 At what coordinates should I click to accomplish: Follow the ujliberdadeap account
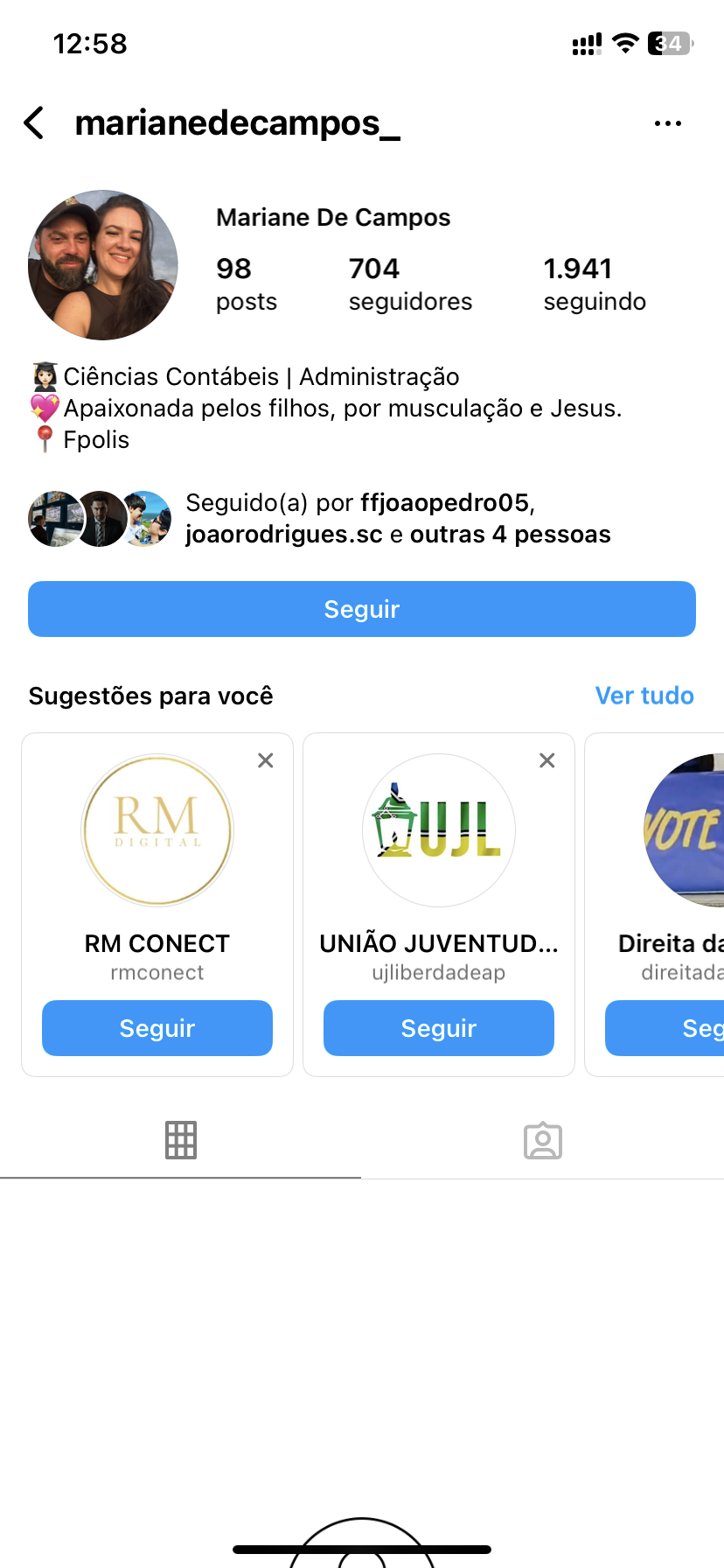click(x=439, y=1028)
